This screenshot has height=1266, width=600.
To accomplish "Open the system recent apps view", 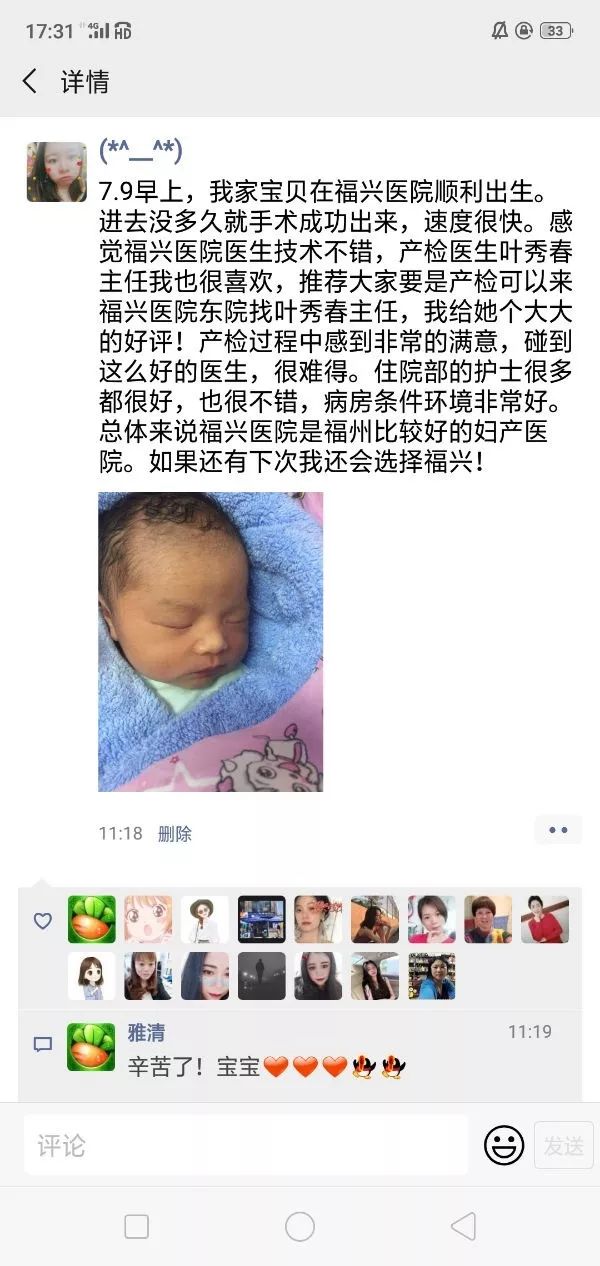I will pos(136,1227).
